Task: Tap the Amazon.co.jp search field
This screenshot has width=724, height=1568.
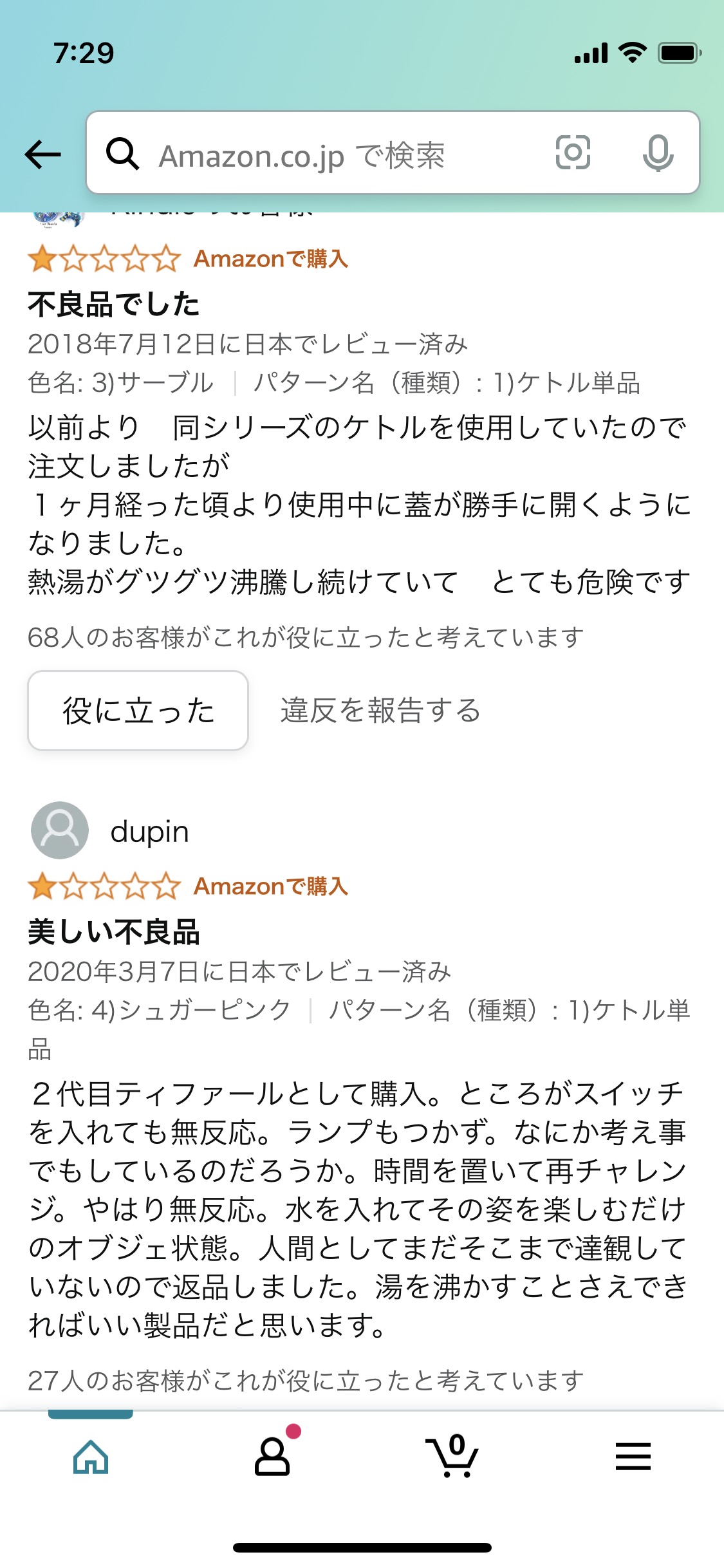Action: click(x=335, y=154)
